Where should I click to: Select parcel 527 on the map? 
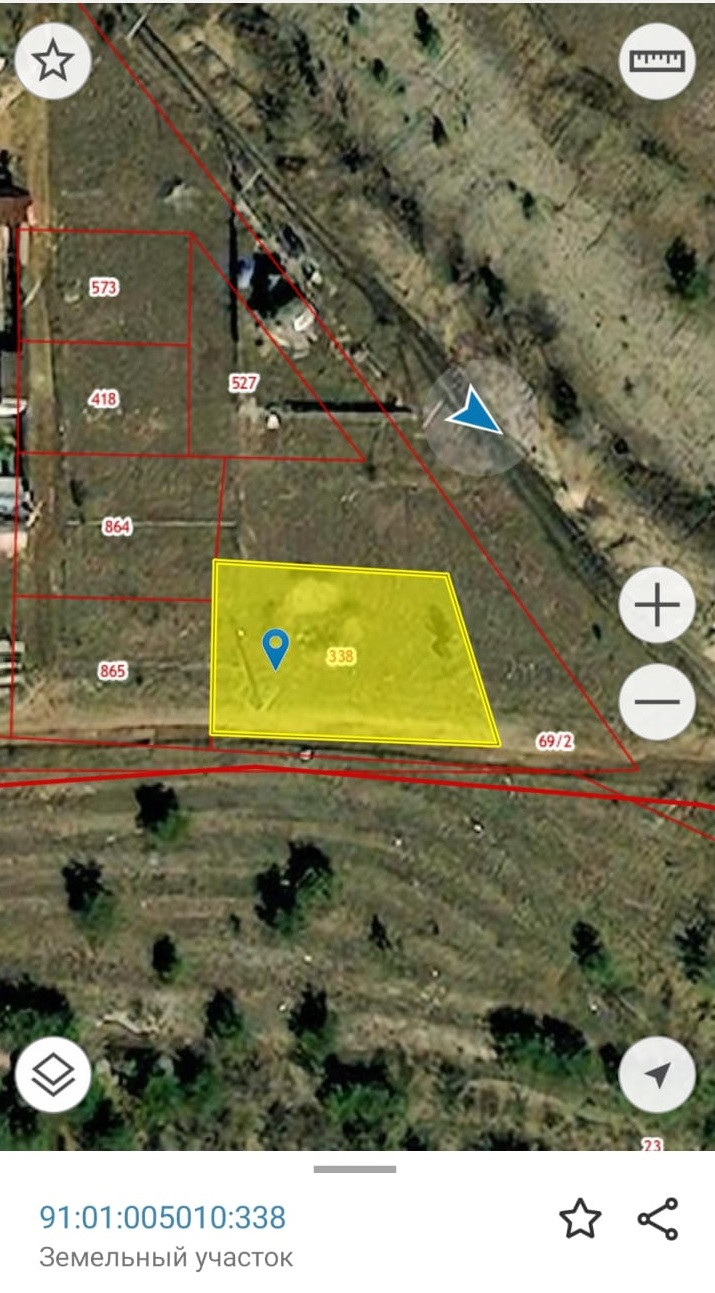click(x=243, y=383)
